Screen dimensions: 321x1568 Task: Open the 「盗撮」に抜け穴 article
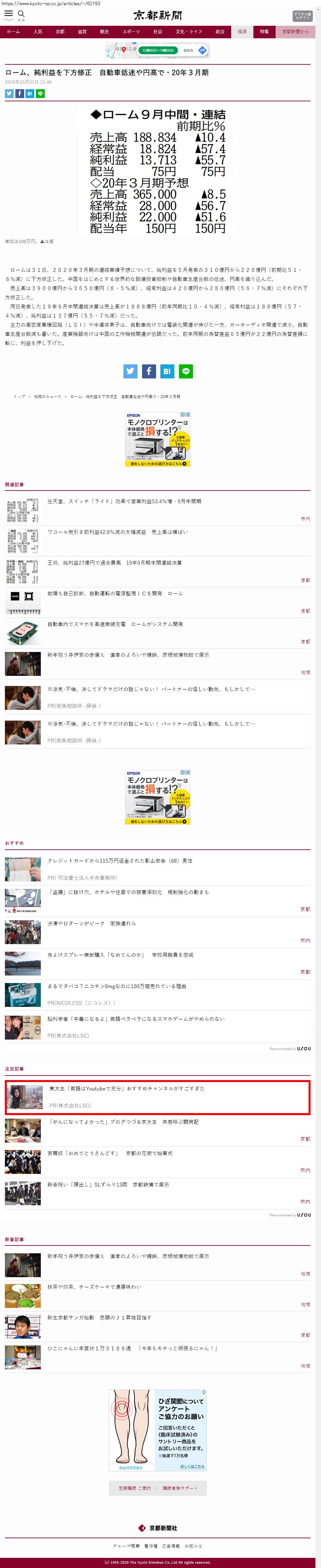128,892
